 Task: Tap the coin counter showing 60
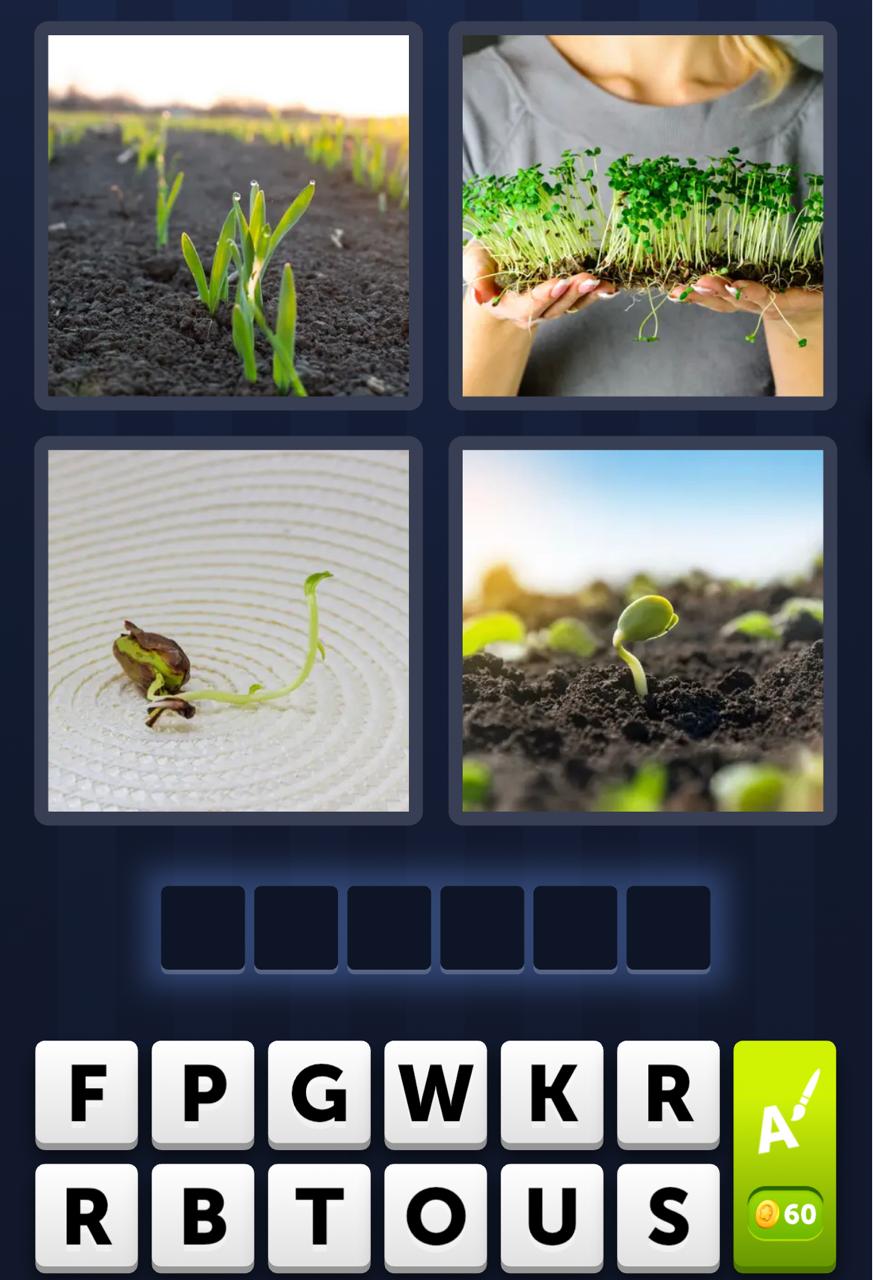[786, 1216]
